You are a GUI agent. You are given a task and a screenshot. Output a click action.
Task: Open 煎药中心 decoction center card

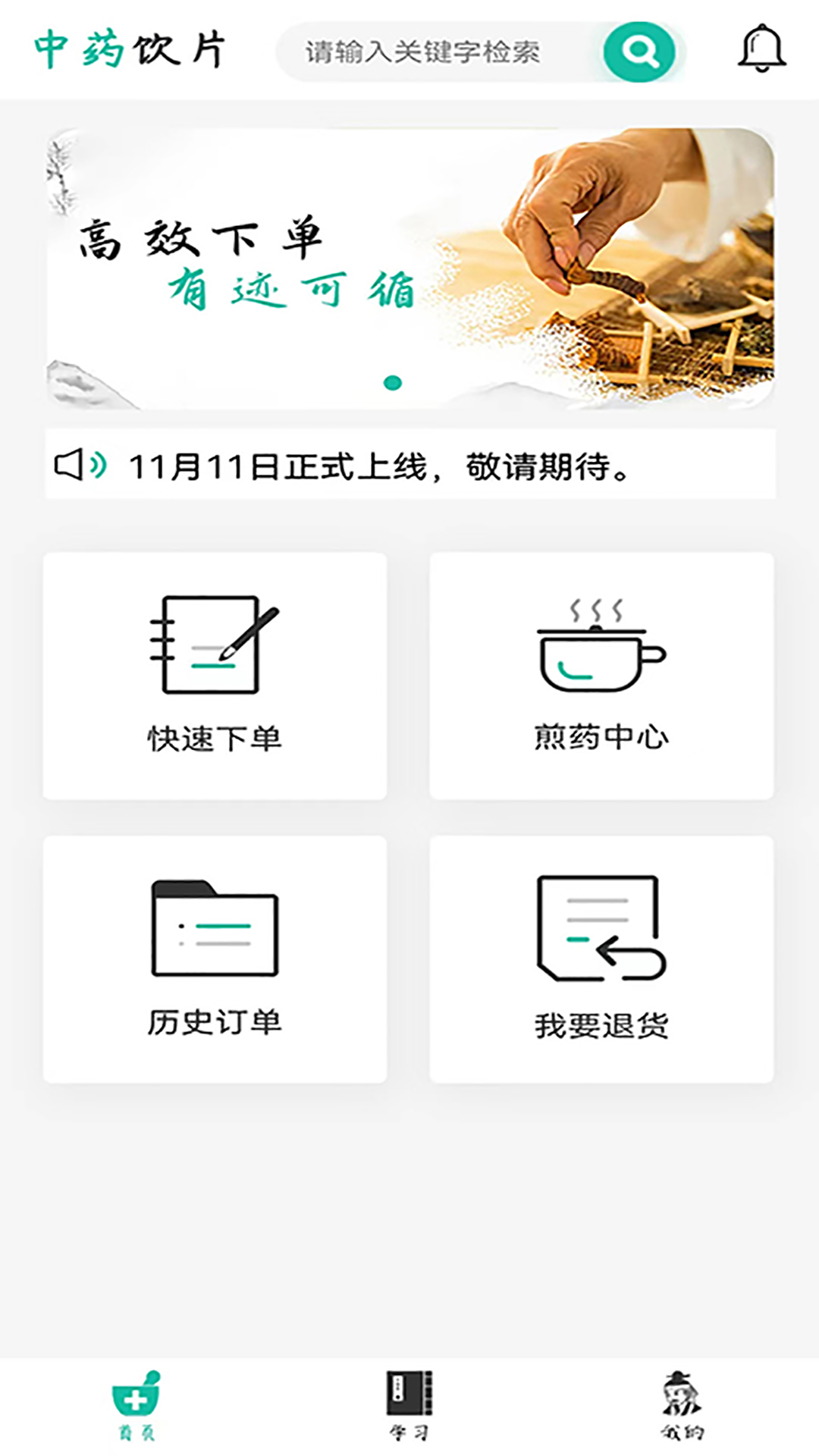coord(601,676)
